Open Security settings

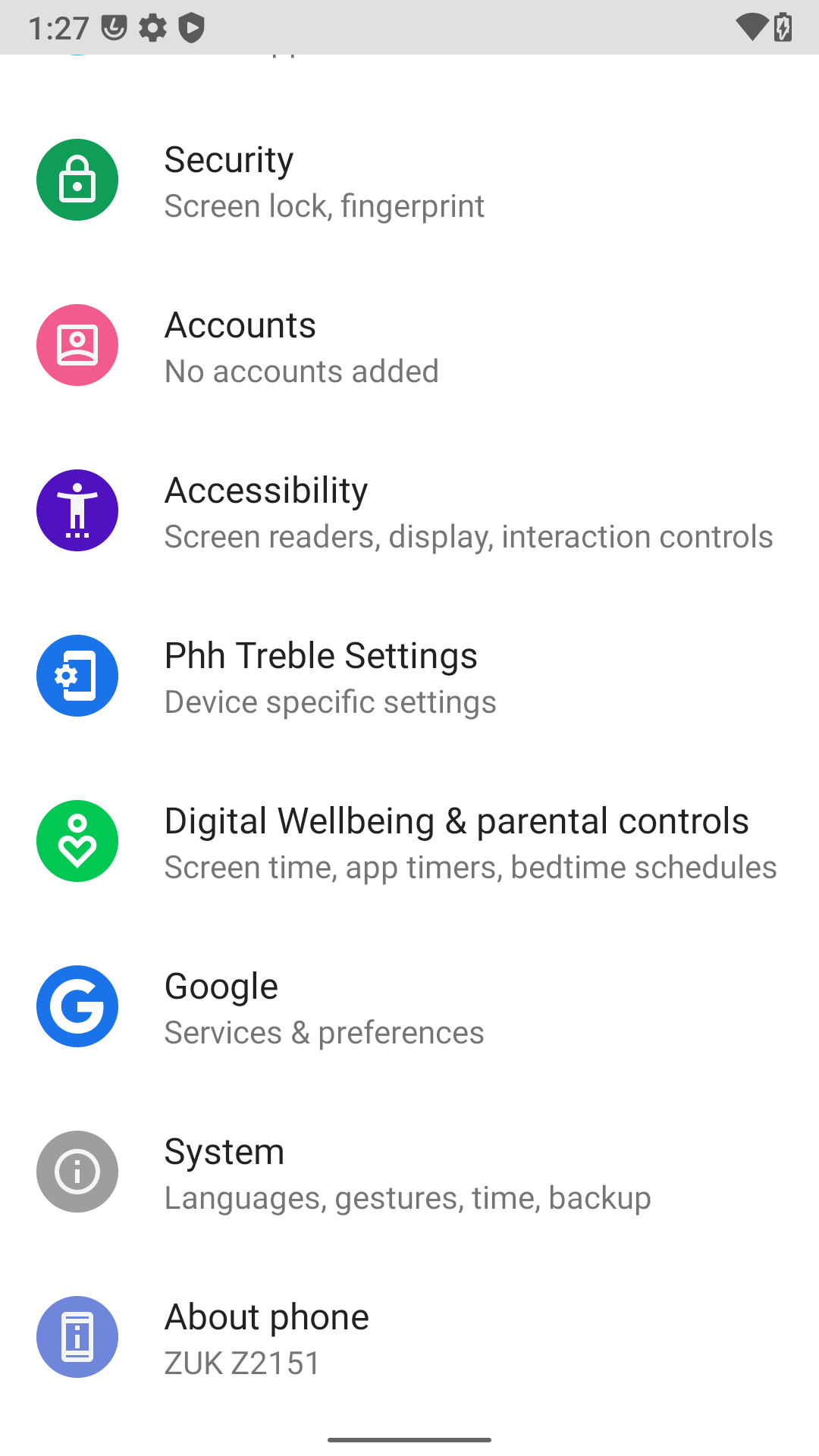409,180
